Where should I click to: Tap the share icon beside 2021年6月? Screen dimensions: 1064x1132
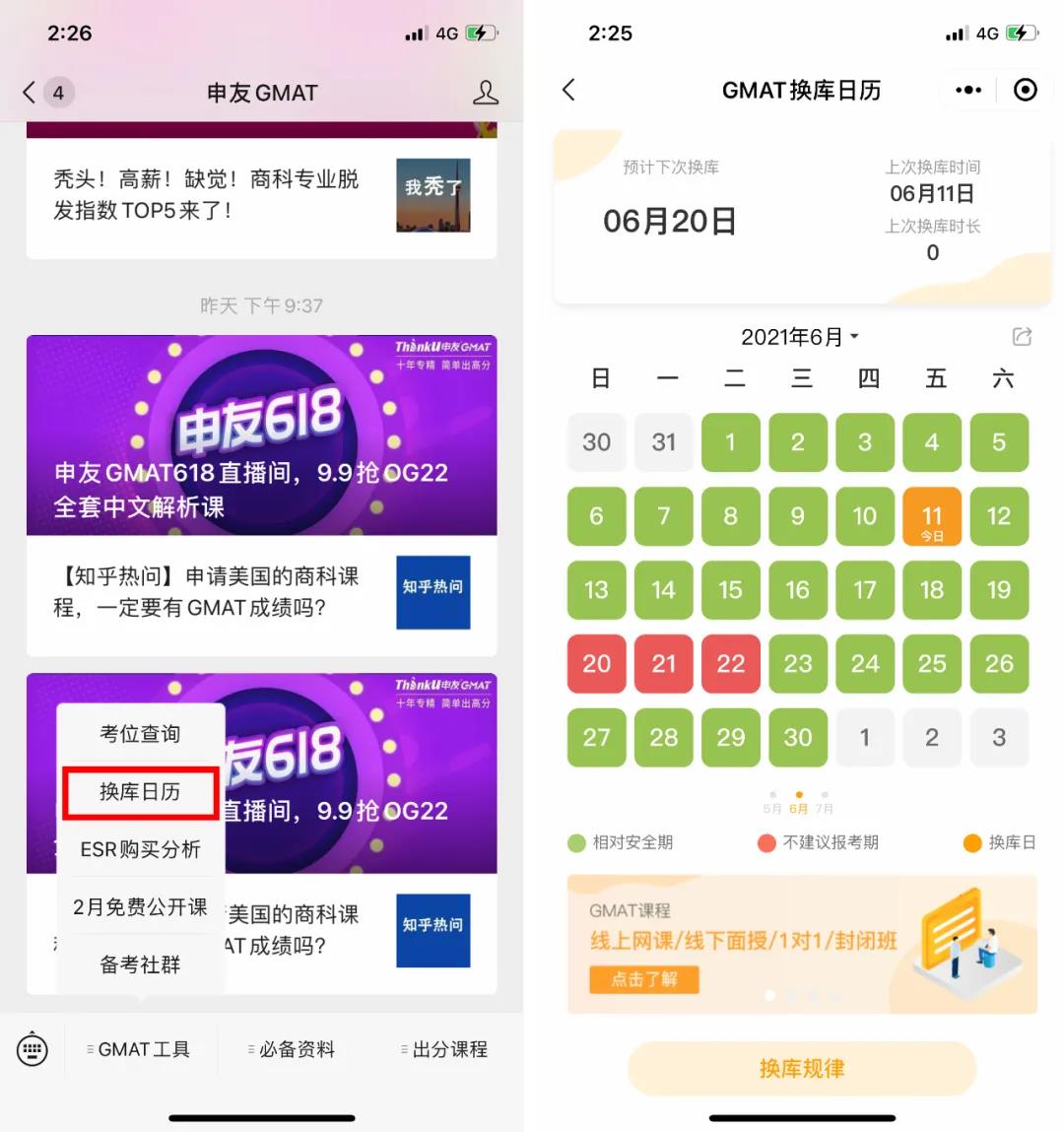point(1022,336)
